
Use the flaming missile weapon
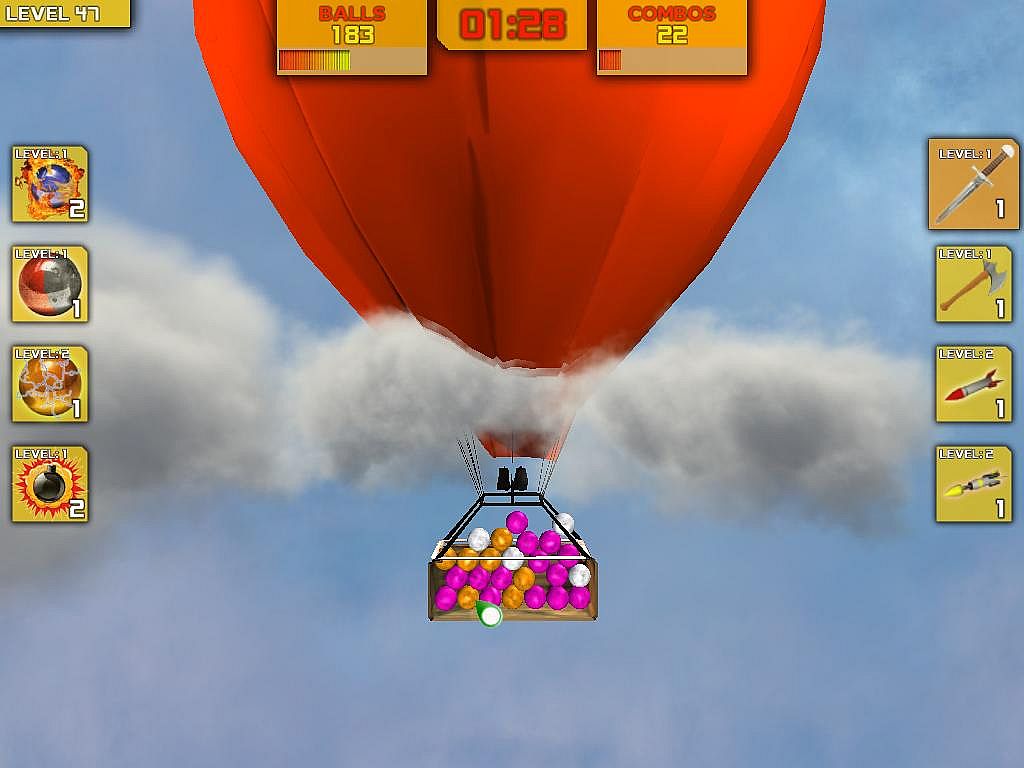pyautogui.click(x=973, y=484)
